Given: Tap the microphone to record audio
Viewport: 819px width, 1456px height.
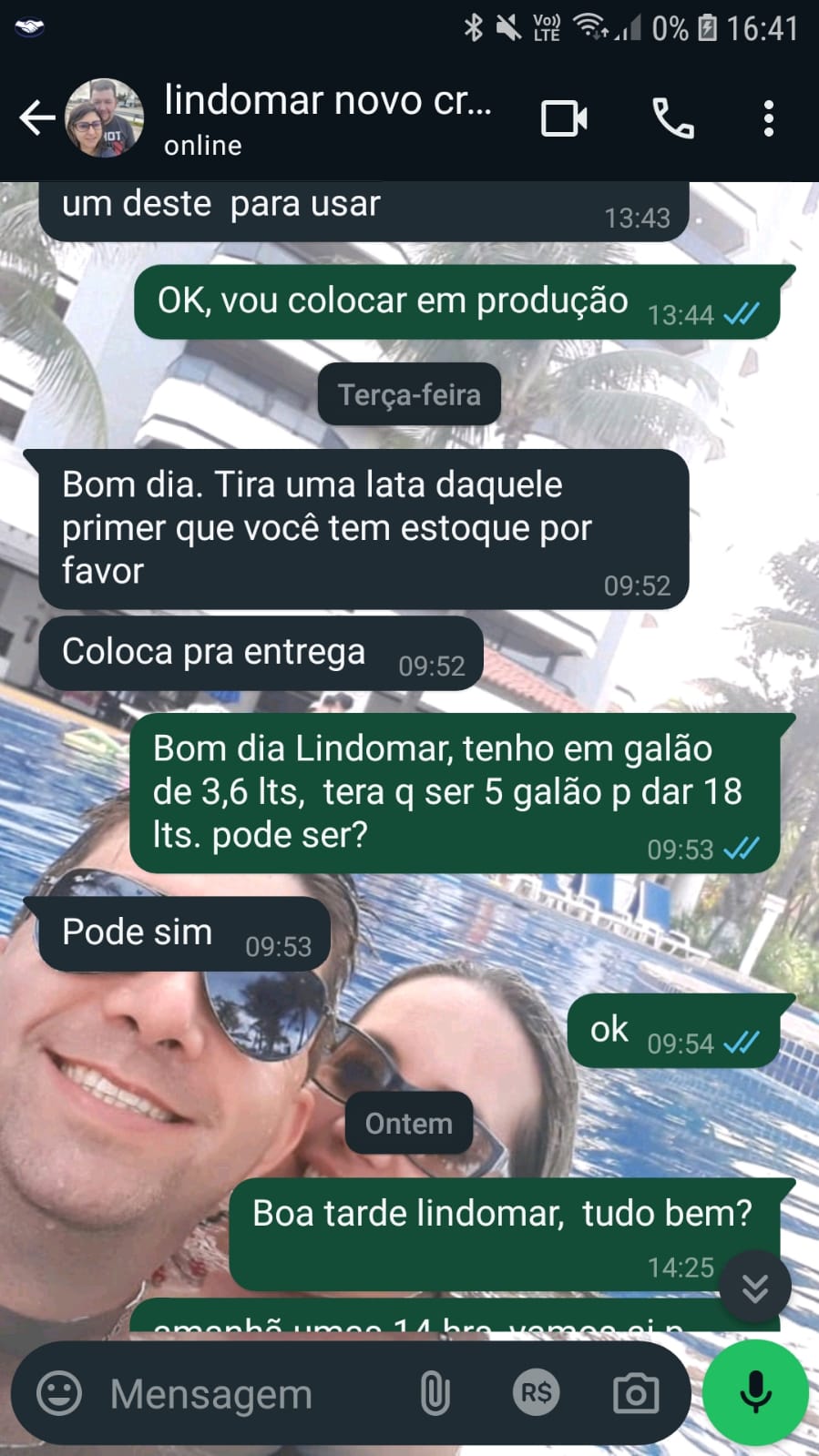Looking at the screenshot, I should click(x=755, y=1393).
